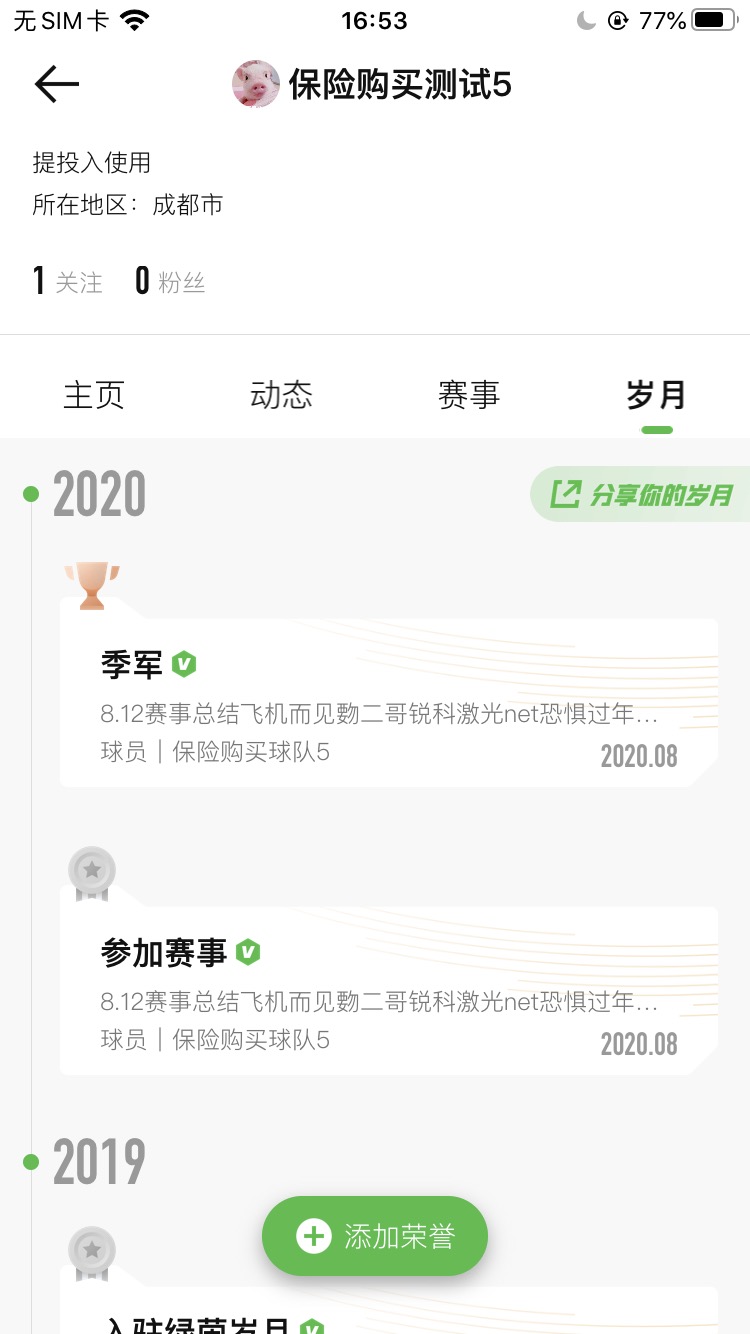This screenshot has height=1334, width=750.
Task: Go back using the arrow icon
Action: coord(57,85)
